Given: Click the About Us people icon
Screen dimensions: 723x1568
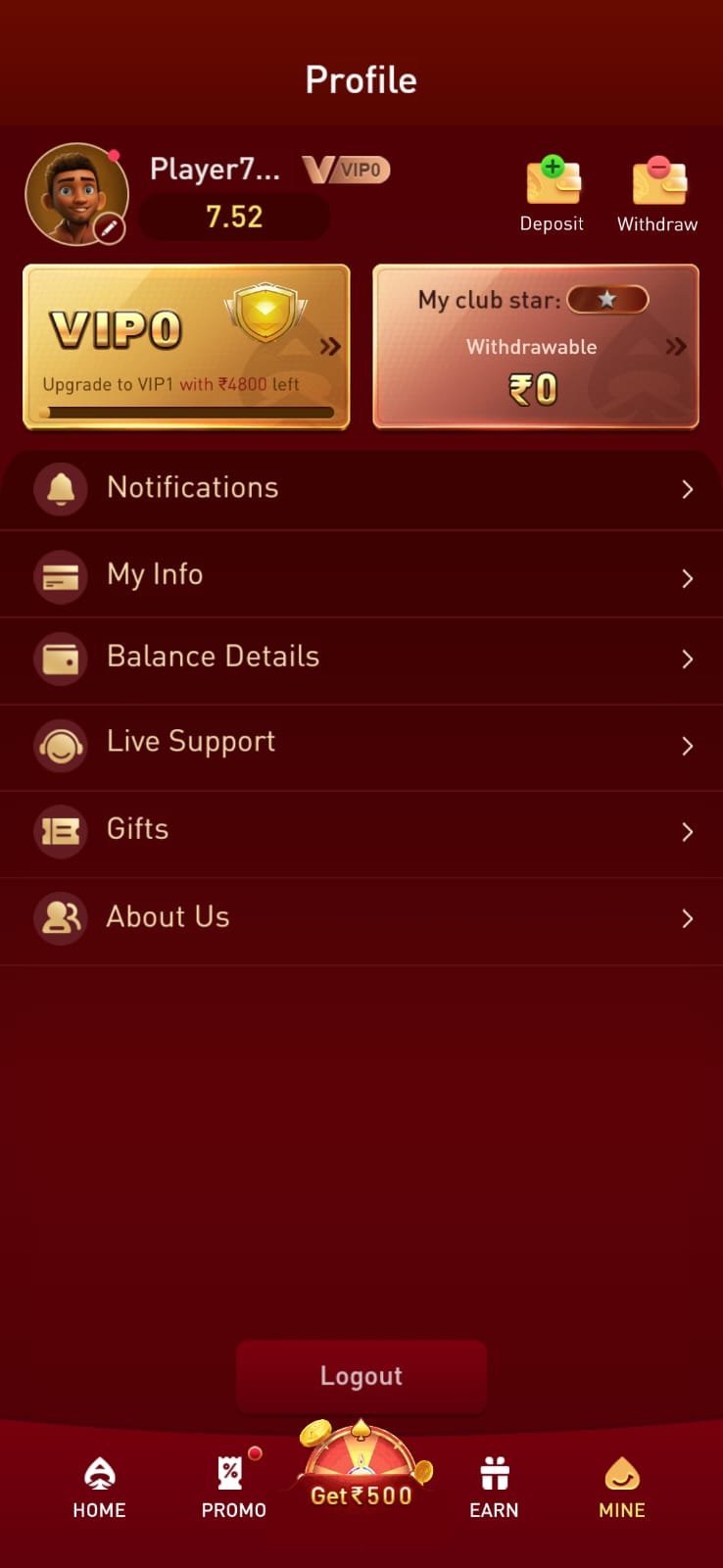Looking at the screenshot, I should (60, 919).
